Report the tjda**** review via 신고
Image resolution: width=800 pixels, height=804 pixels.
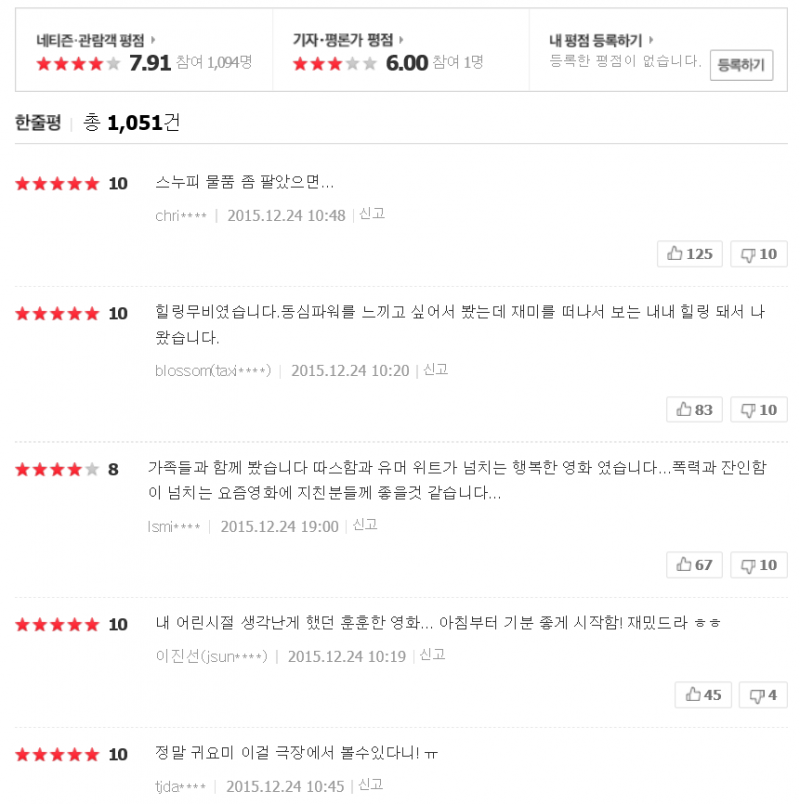coord(371,785)
